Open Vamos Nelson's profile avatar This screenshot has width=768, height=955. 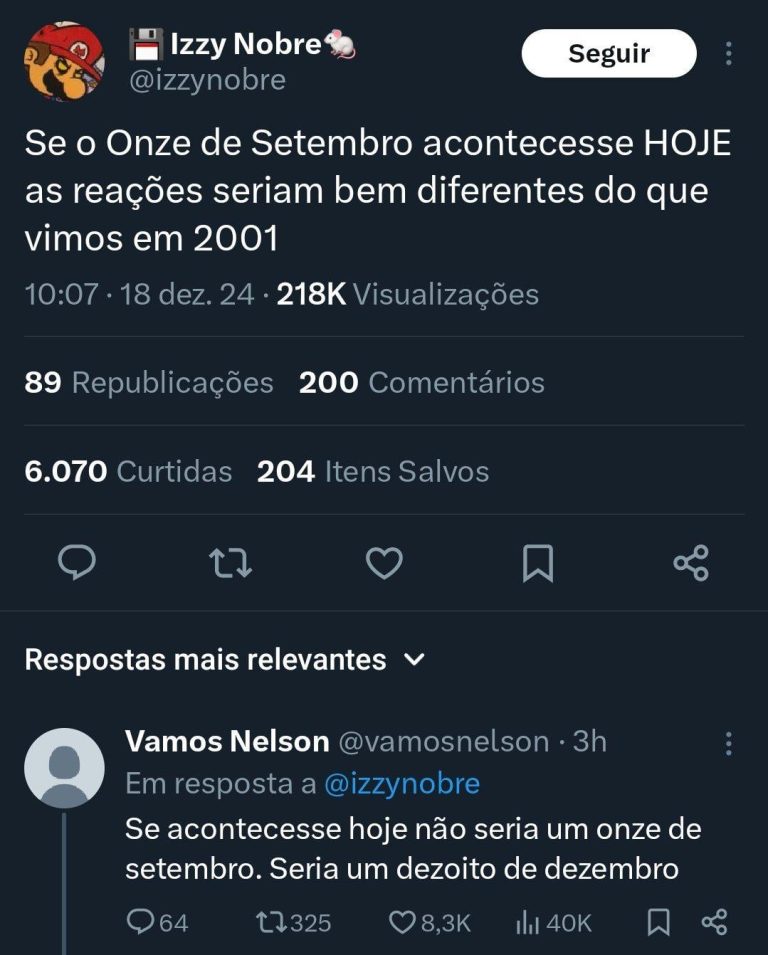tap(64, 768)
